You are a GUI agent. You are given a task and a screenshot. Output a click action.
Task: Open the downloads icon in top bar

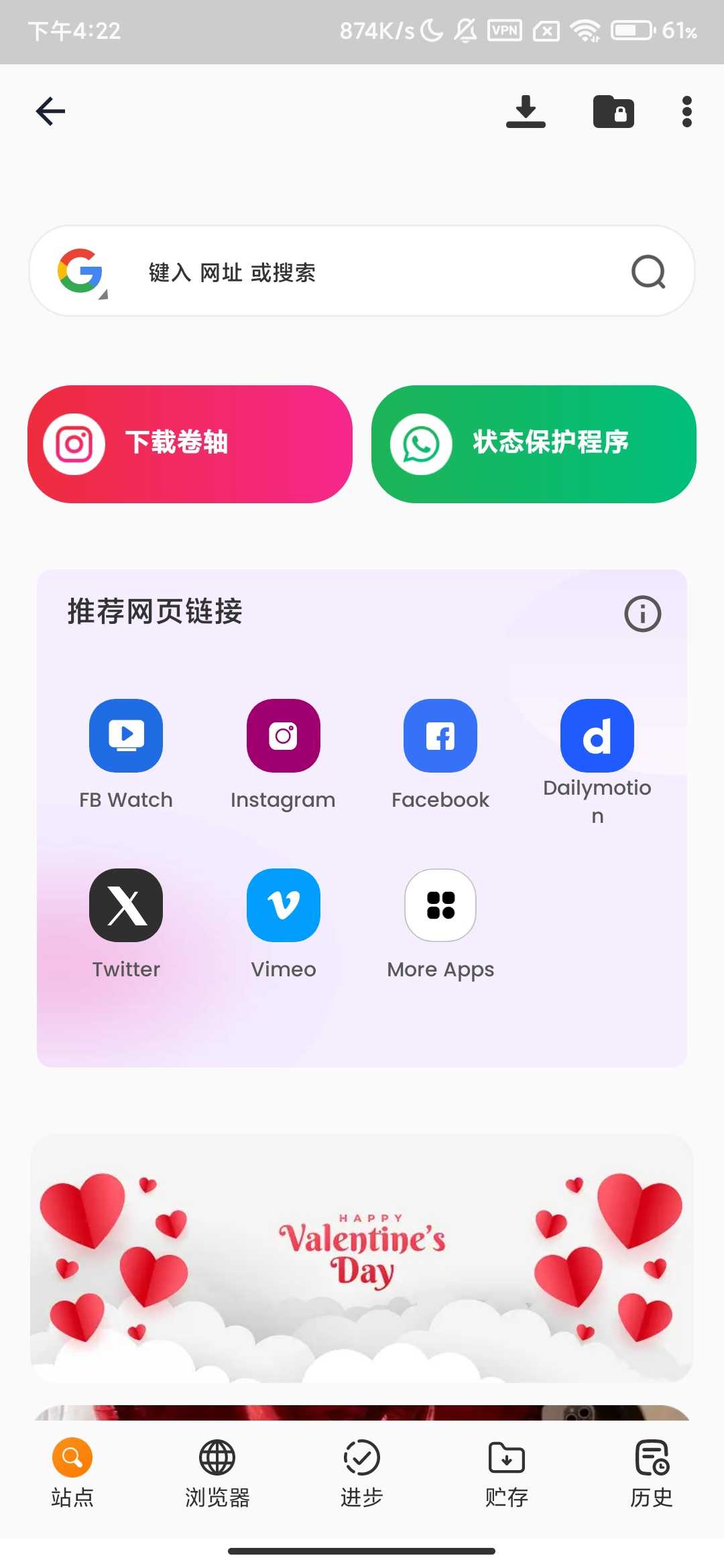[x=526, y=111]
